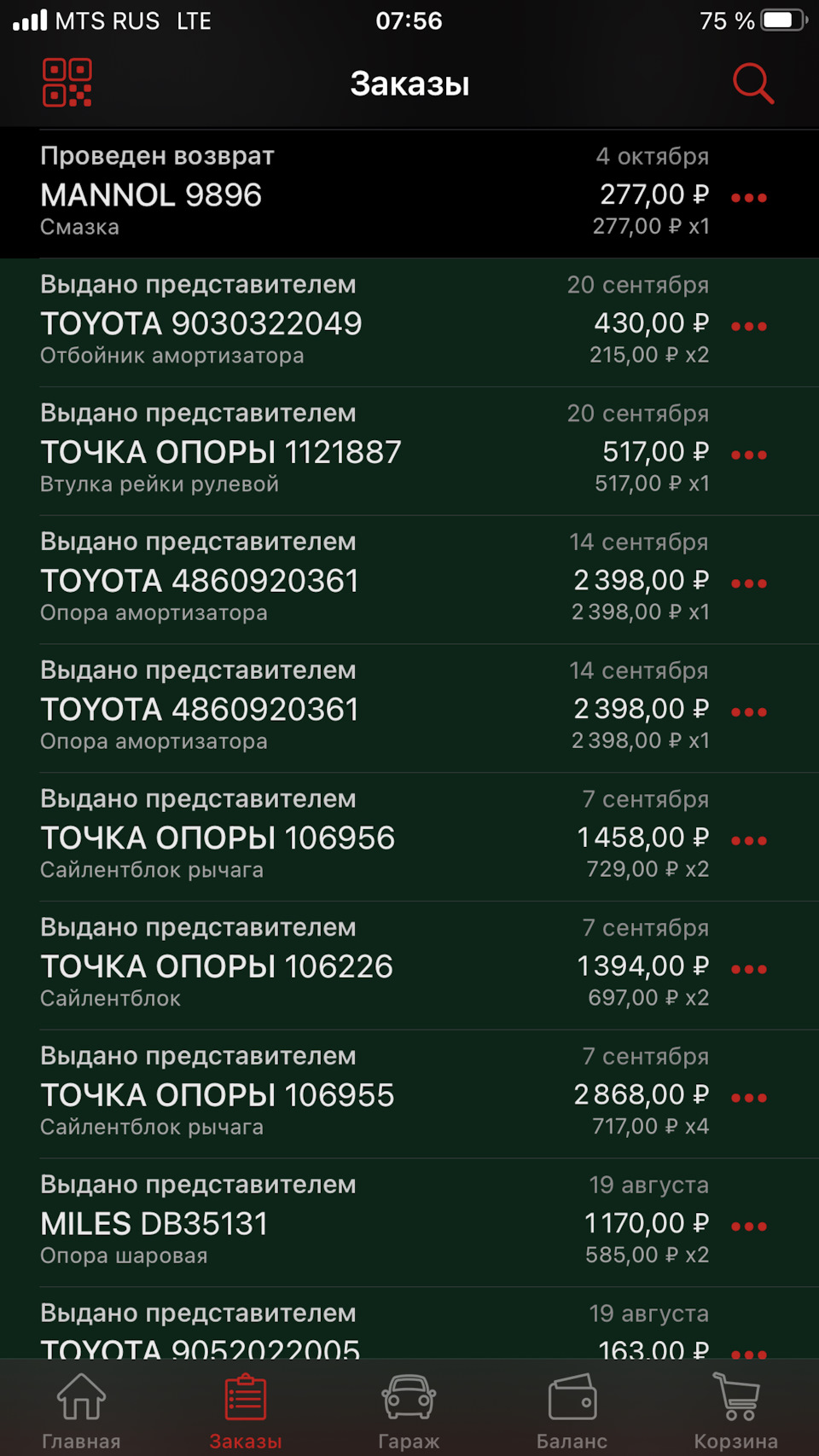This screenshot has width=819, height=1456.
Task: Open the QR code scanner
Action: [x=67, y=83]
